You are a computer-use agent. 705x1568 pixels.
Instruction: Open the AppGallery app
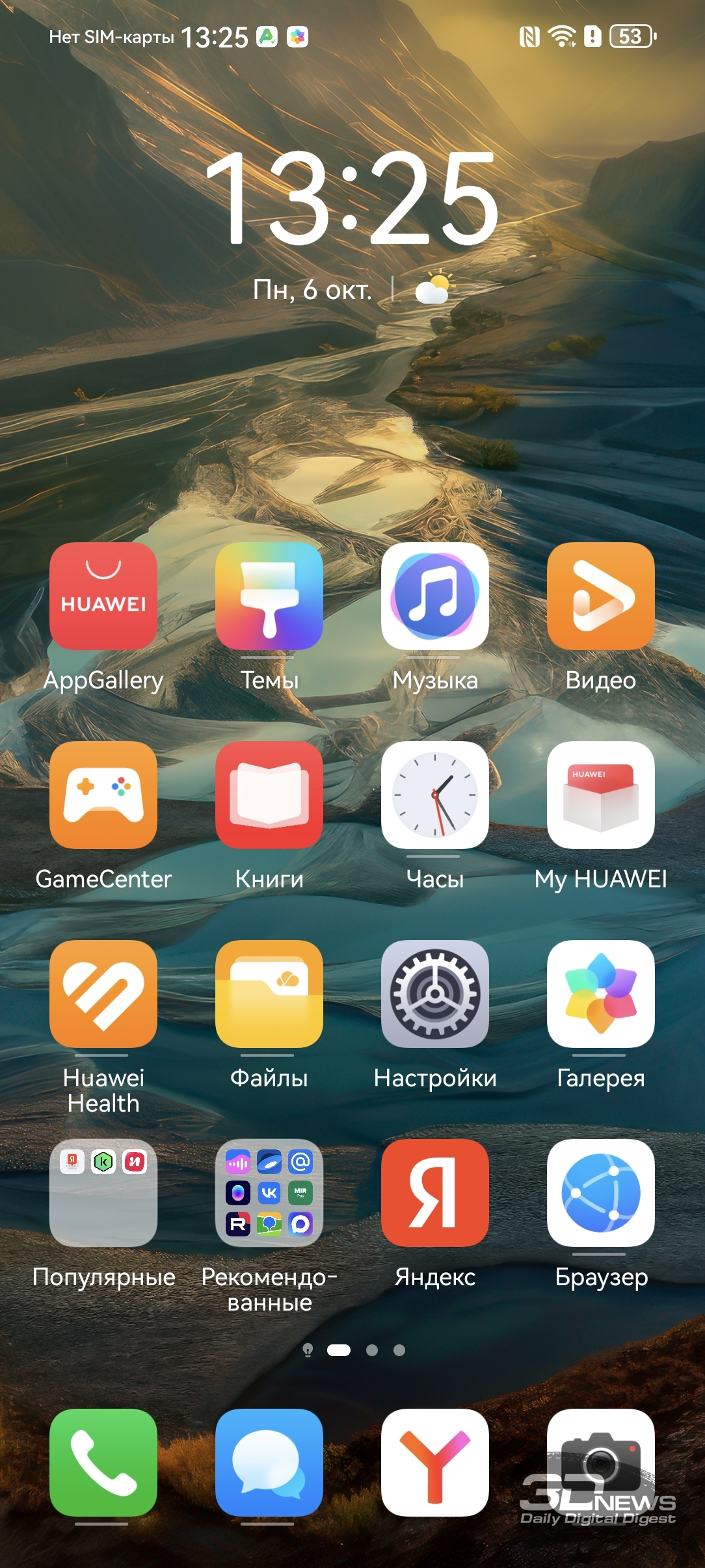103,596
